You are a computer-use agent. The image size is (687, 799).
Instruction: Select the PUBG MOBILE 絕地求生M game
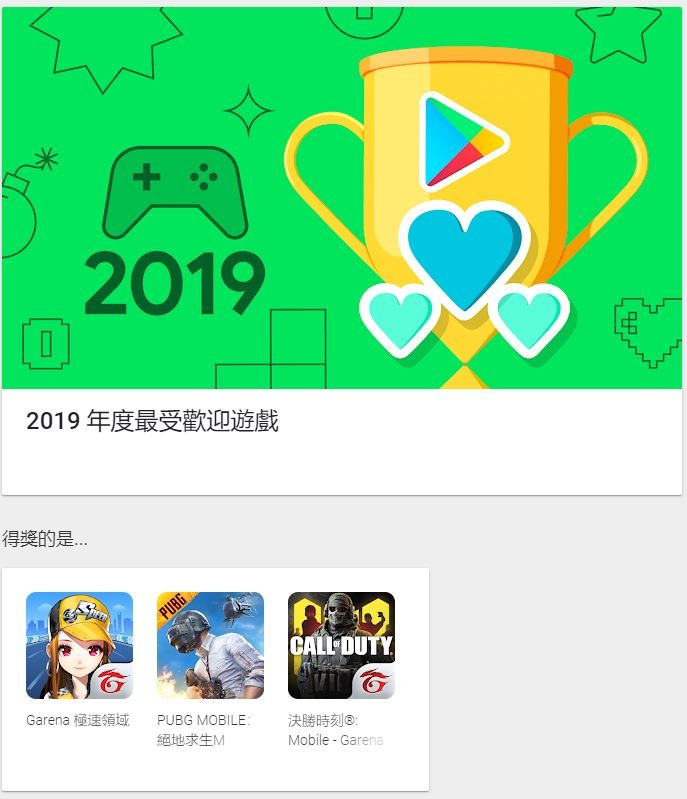tap(210, 646)
